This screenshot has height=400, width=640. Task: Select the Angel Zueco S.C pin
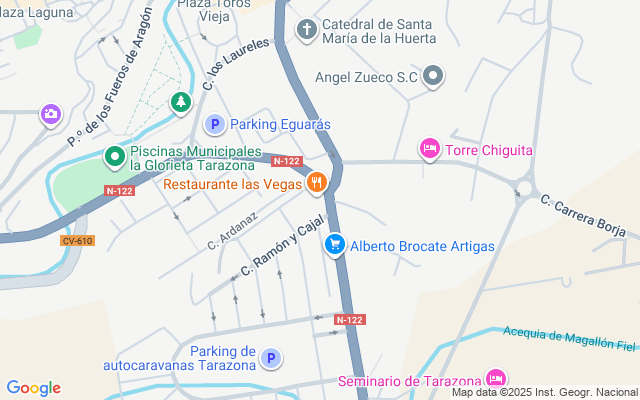click(433, 76)
